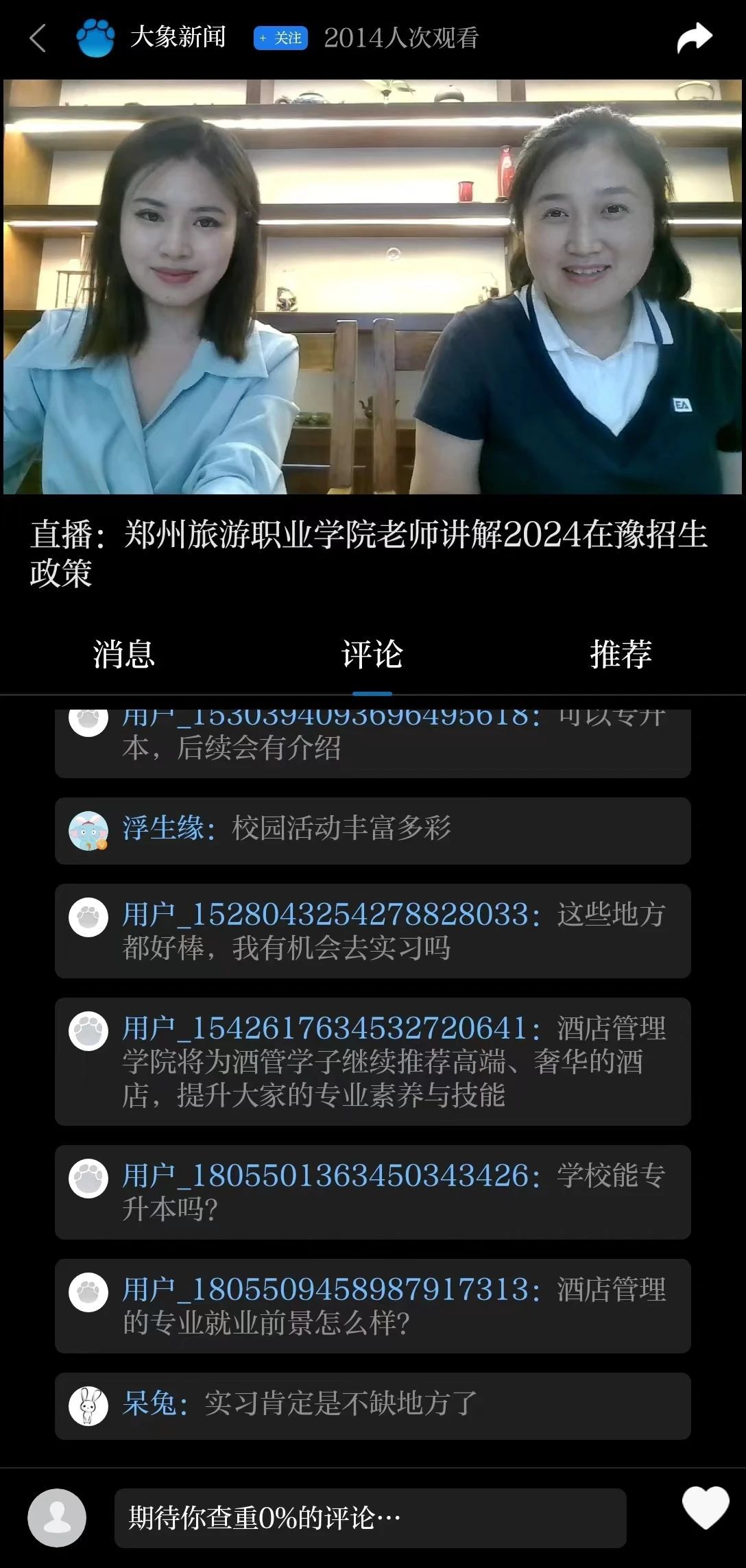Go back using the top-left arrow
Screen dimensions: 746x1568
click(38, 38)
